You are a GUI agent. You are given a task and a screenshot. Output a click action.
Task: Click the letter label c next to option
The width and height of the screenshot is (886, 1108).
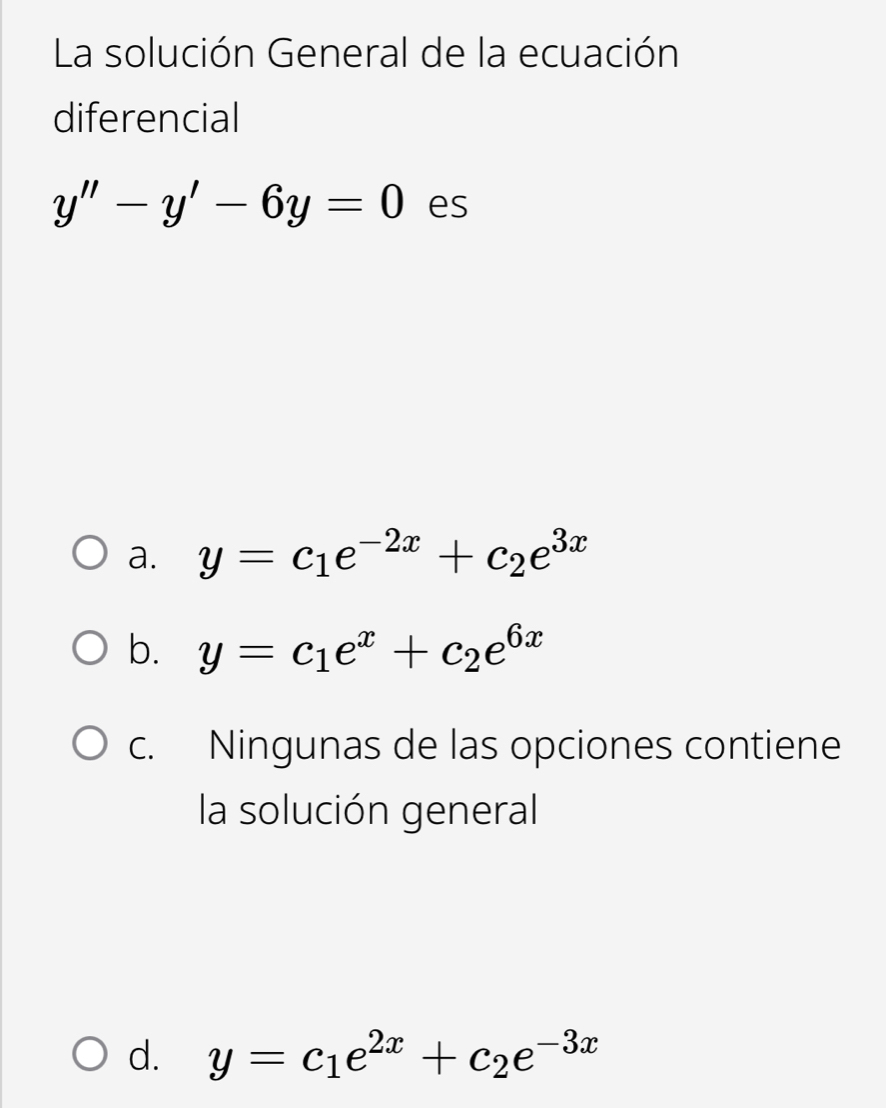141,746
